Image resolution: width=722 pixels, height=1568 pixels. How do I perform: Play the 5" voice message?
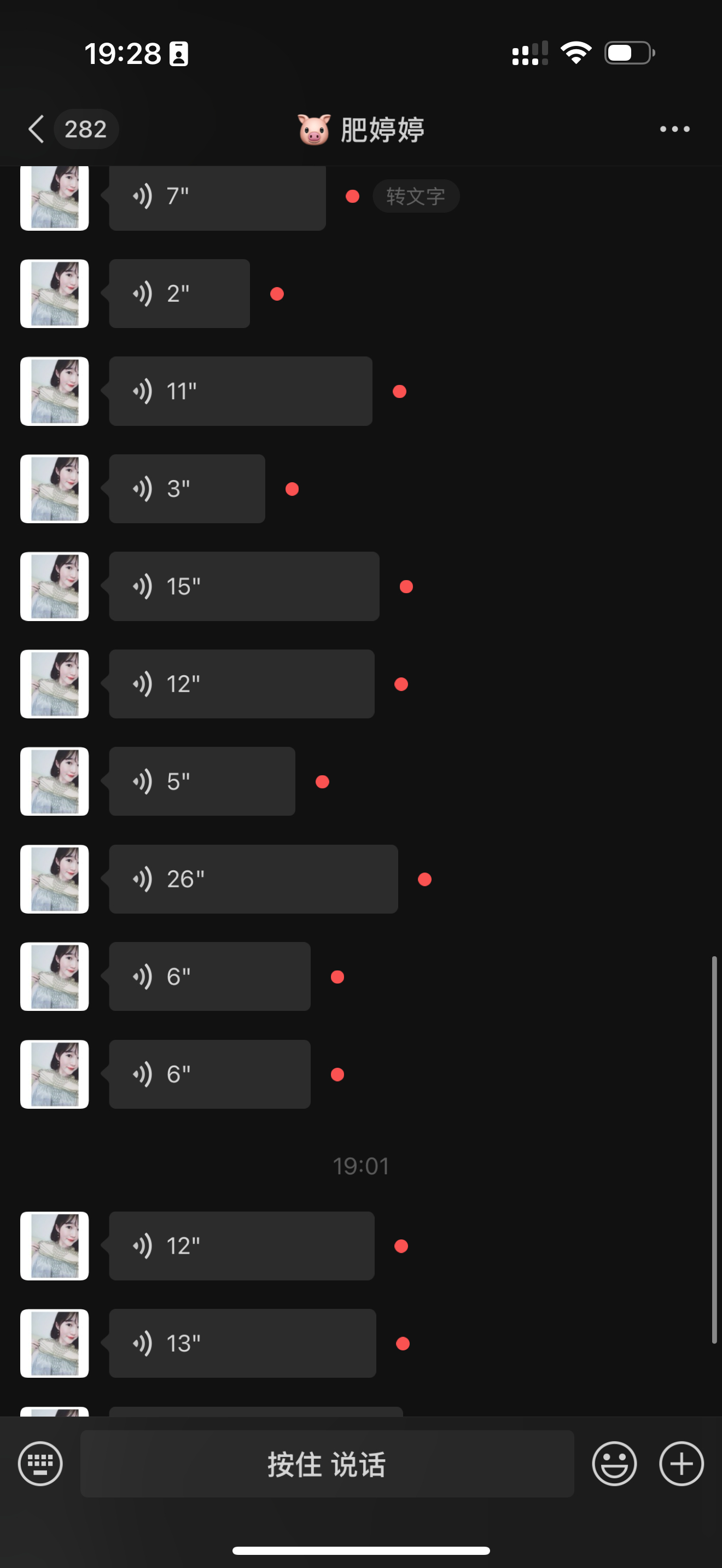tap(201, 782)
